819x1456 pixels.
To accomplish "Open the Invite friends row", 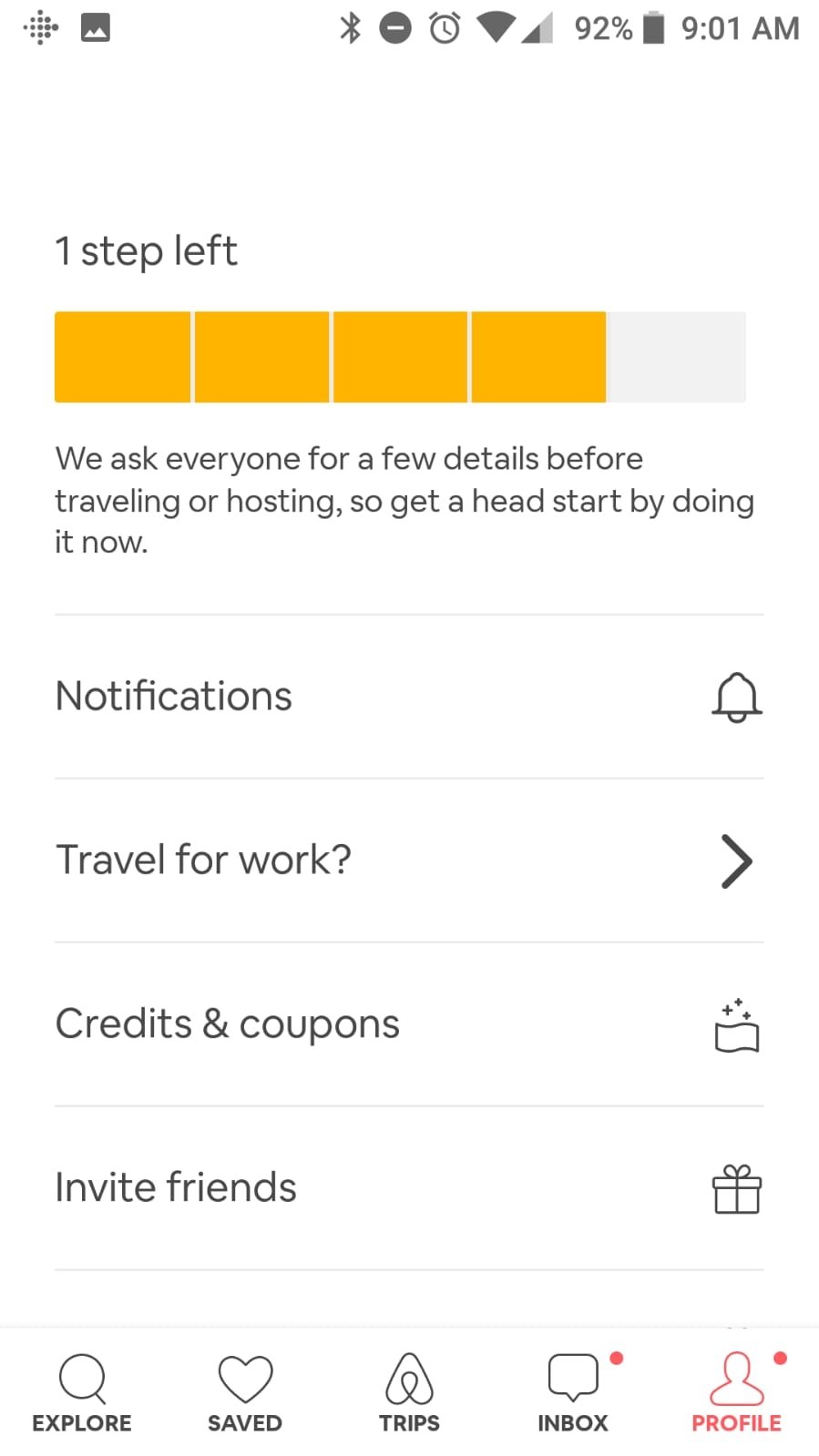I will [408, 1188].
